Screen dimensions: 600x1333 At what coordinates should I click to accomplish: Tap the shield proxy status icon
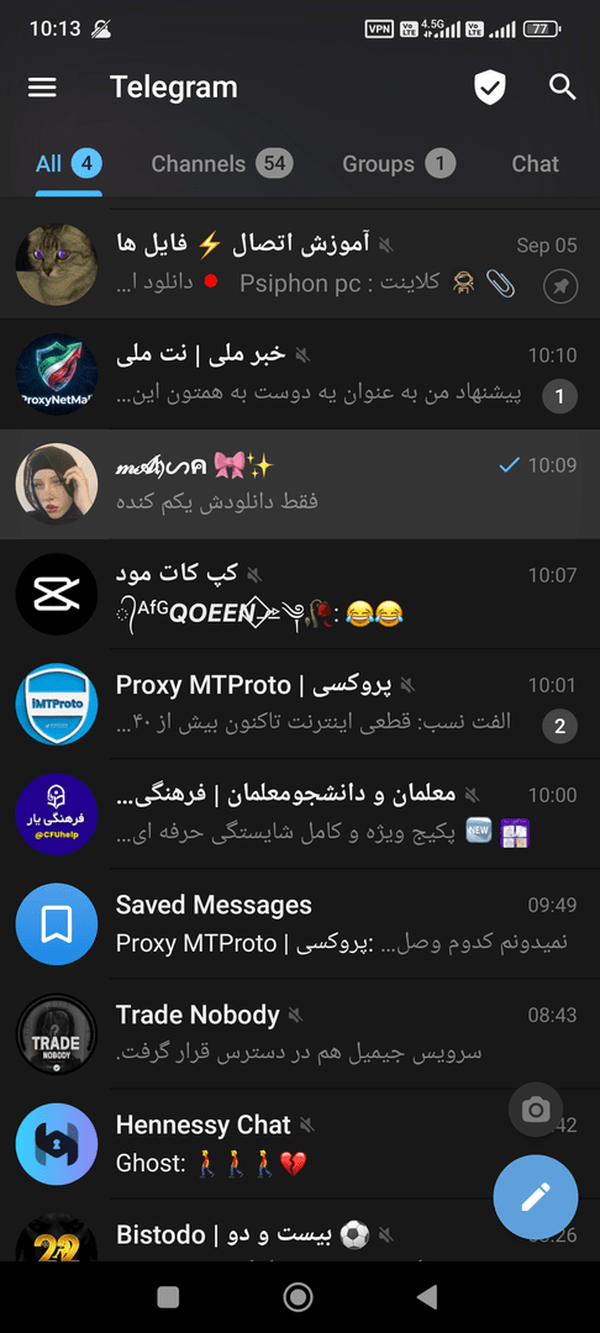(x=489, y=88)
